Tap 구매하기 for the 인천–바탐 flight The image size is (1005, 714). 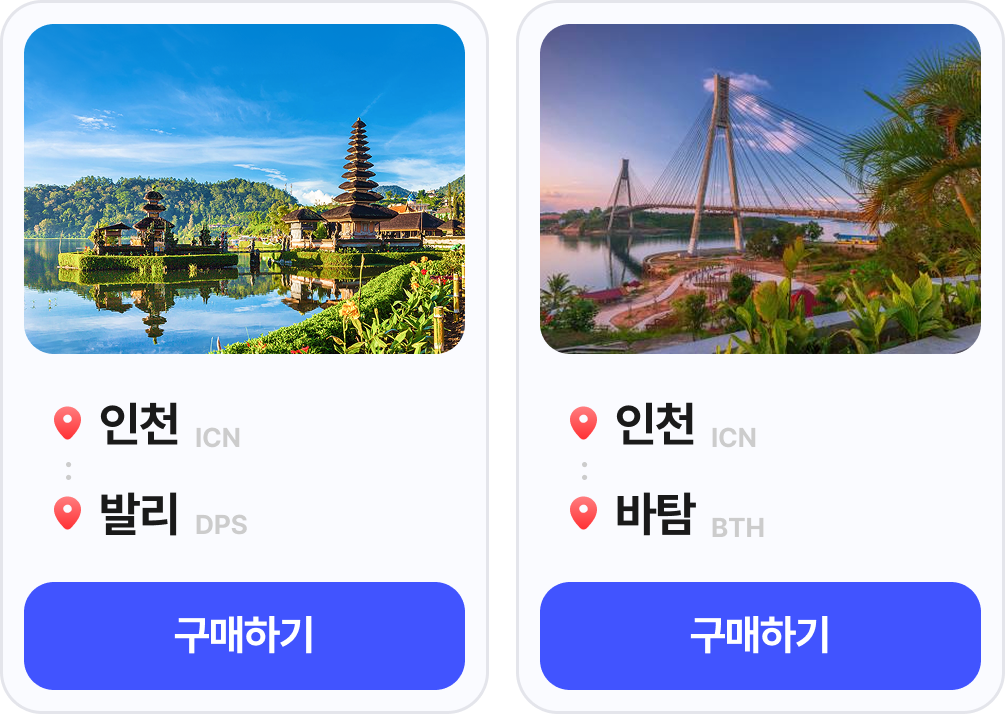(760, 635)
